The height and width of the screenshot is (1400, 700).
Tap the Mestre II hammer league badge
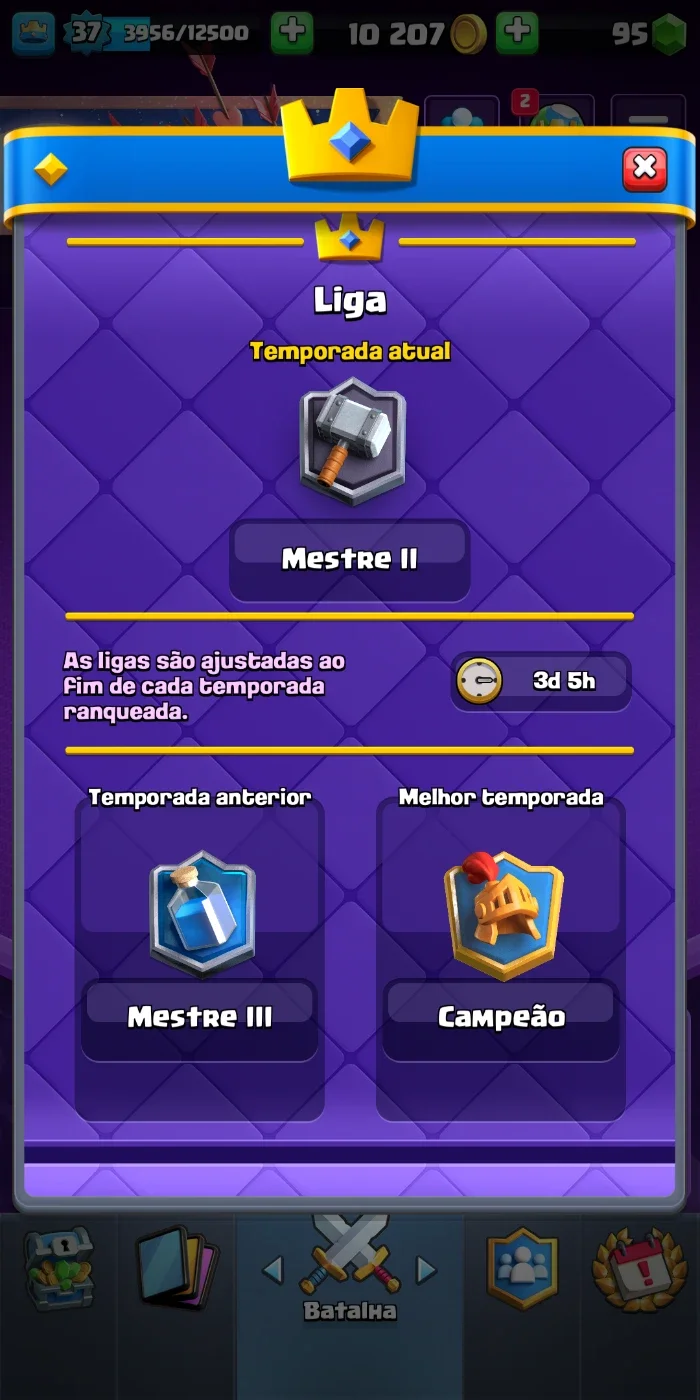[x=351, y=441]
